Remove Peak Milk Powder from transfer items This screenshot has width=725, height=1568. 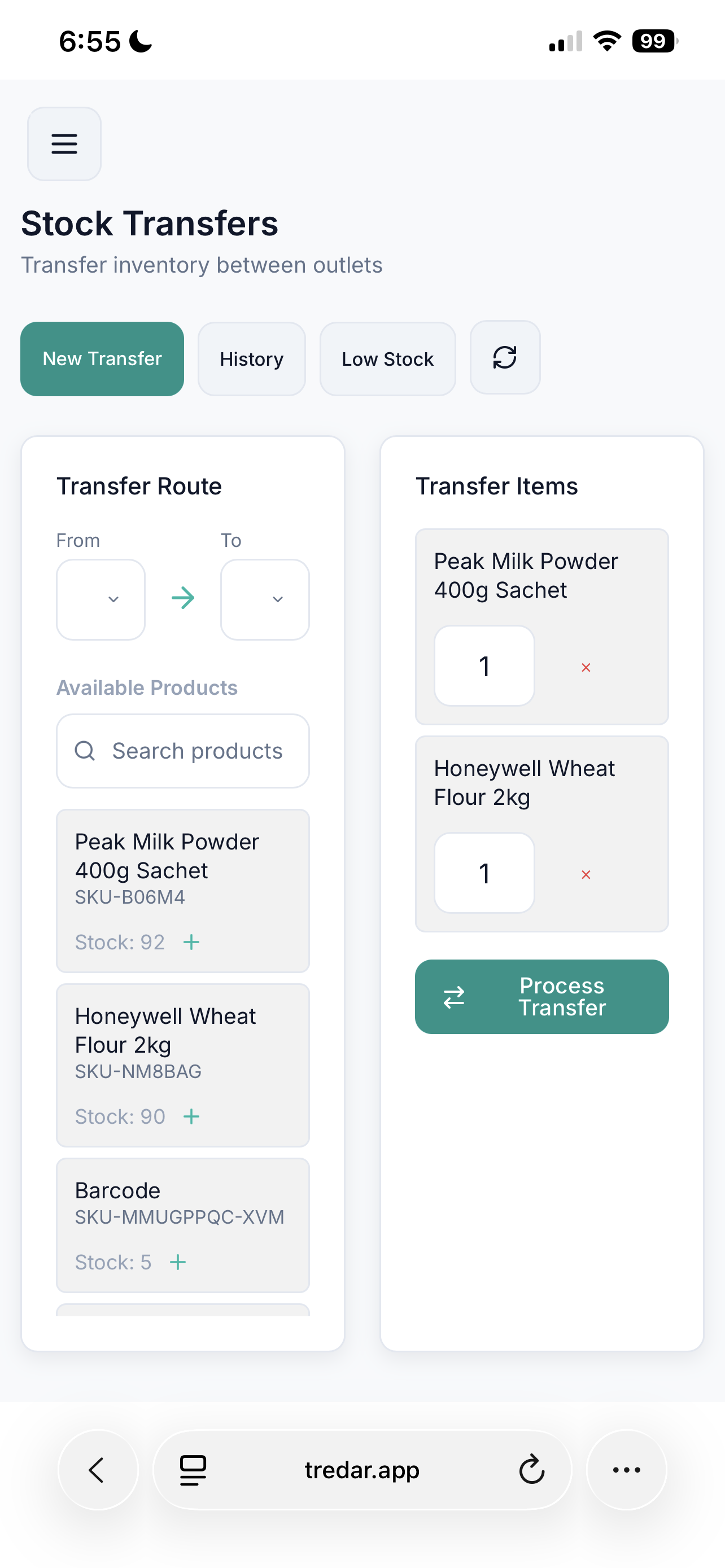585,667
